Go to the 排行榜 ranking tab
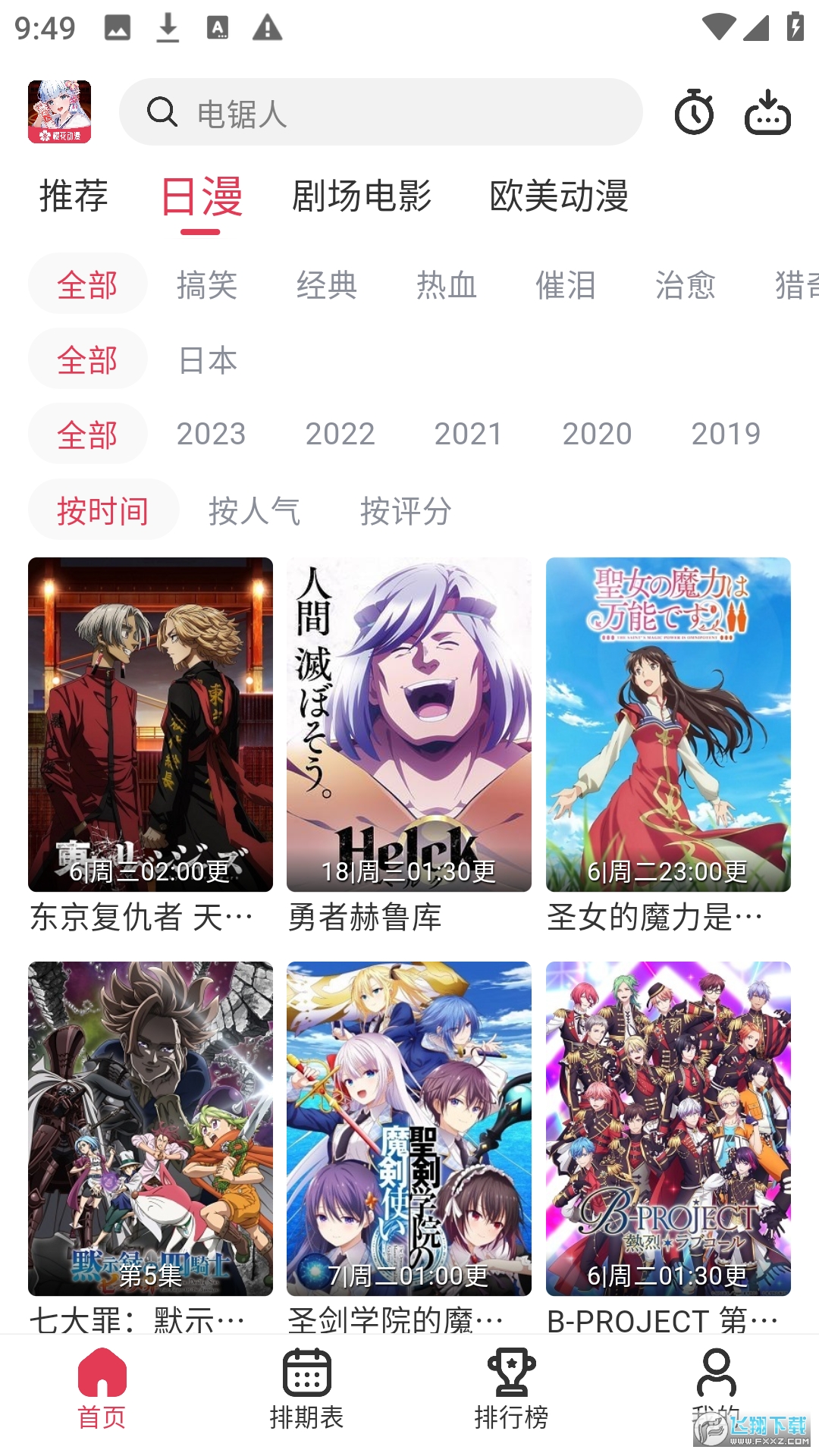Image resolution: width=819 pixels, height=1456 pixels. pyautogui.click(x=511, y=1388)
